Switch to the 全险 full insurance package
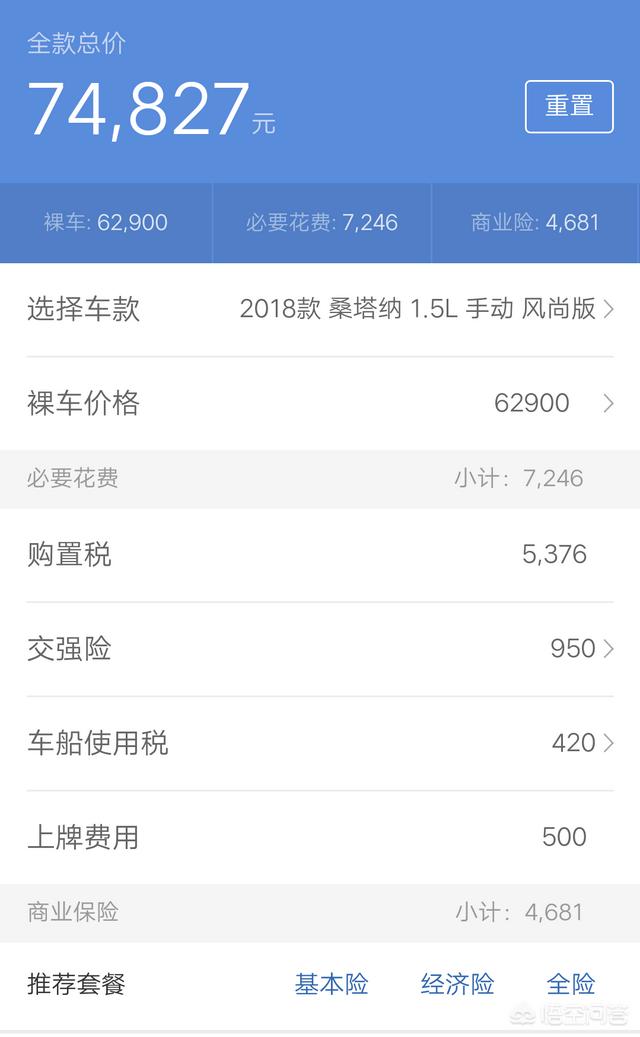The width and height of the screenshot is (640, 1037). pos(571,984)
